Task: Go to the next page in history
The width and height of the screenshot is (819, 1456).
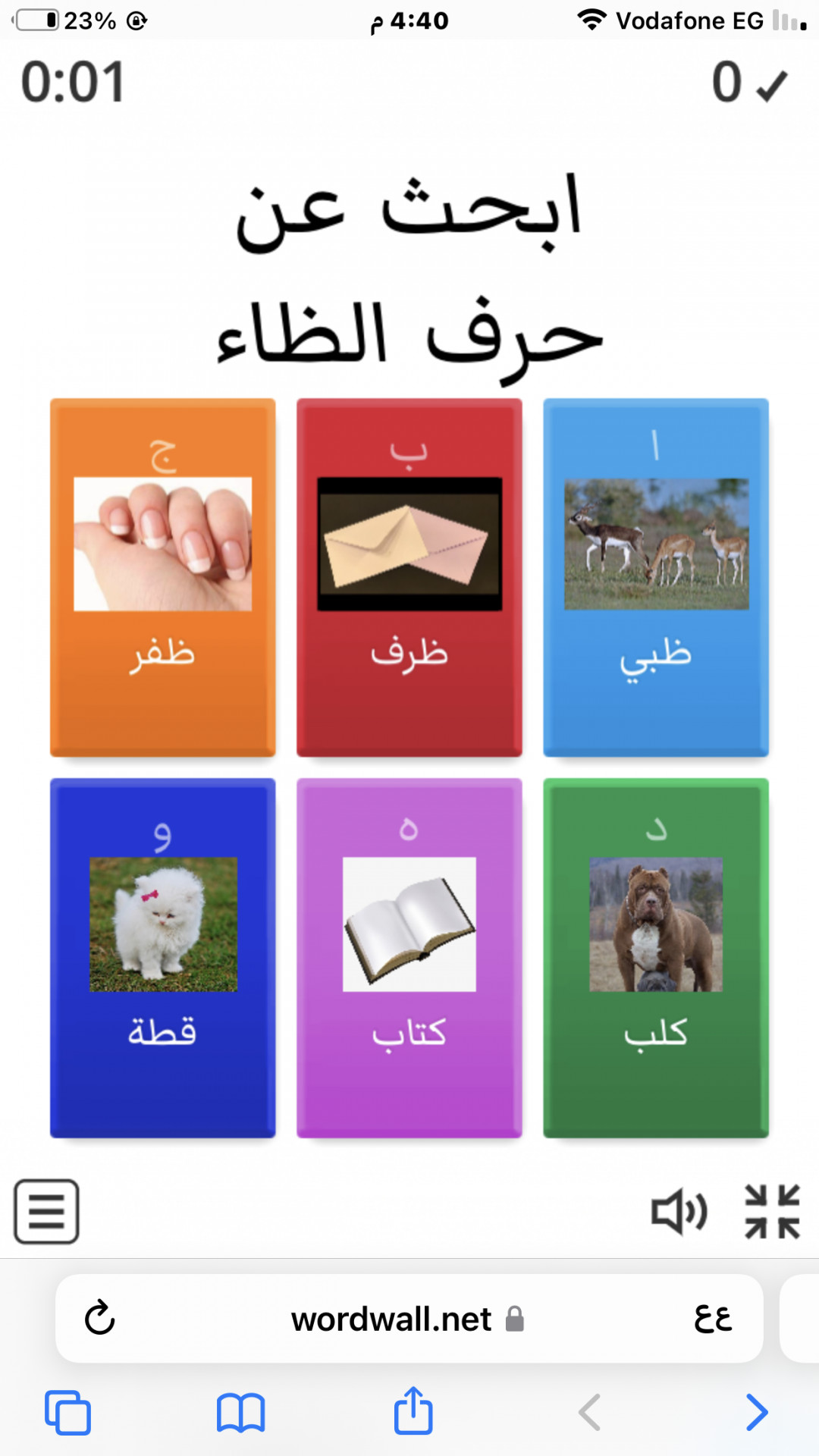Action: (756, 1412)
